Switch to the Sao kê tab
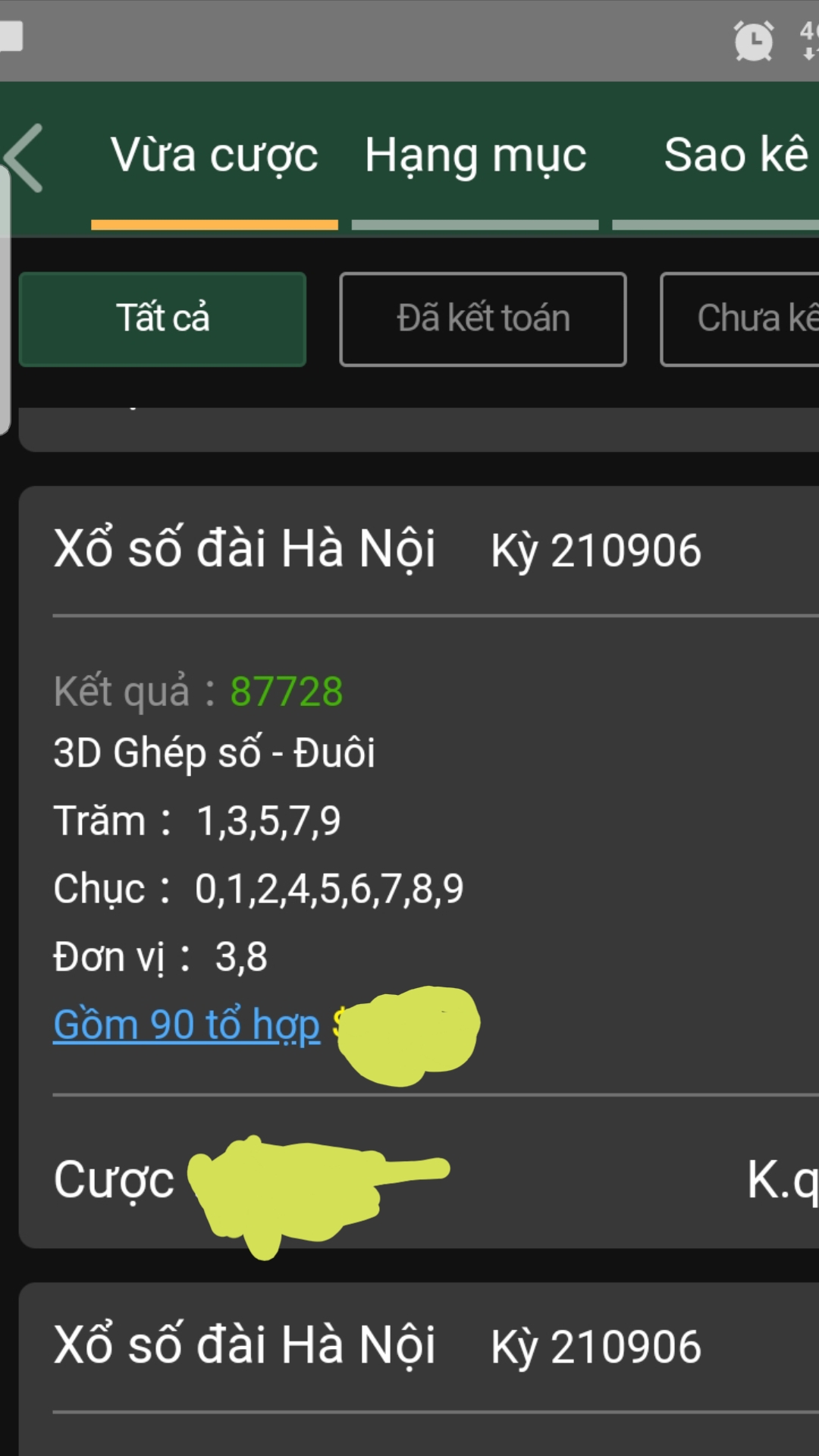Screen dimensions: 819x1456 click(x=736, y=156)
